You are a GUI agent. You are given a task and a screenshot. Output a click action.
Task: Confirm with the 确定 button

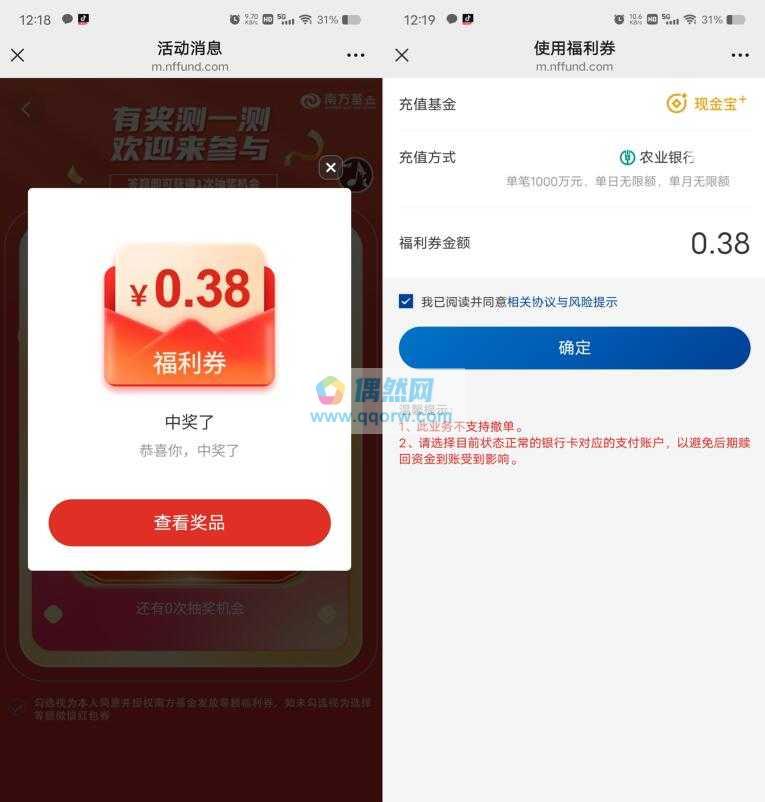(x=574, y=348)
